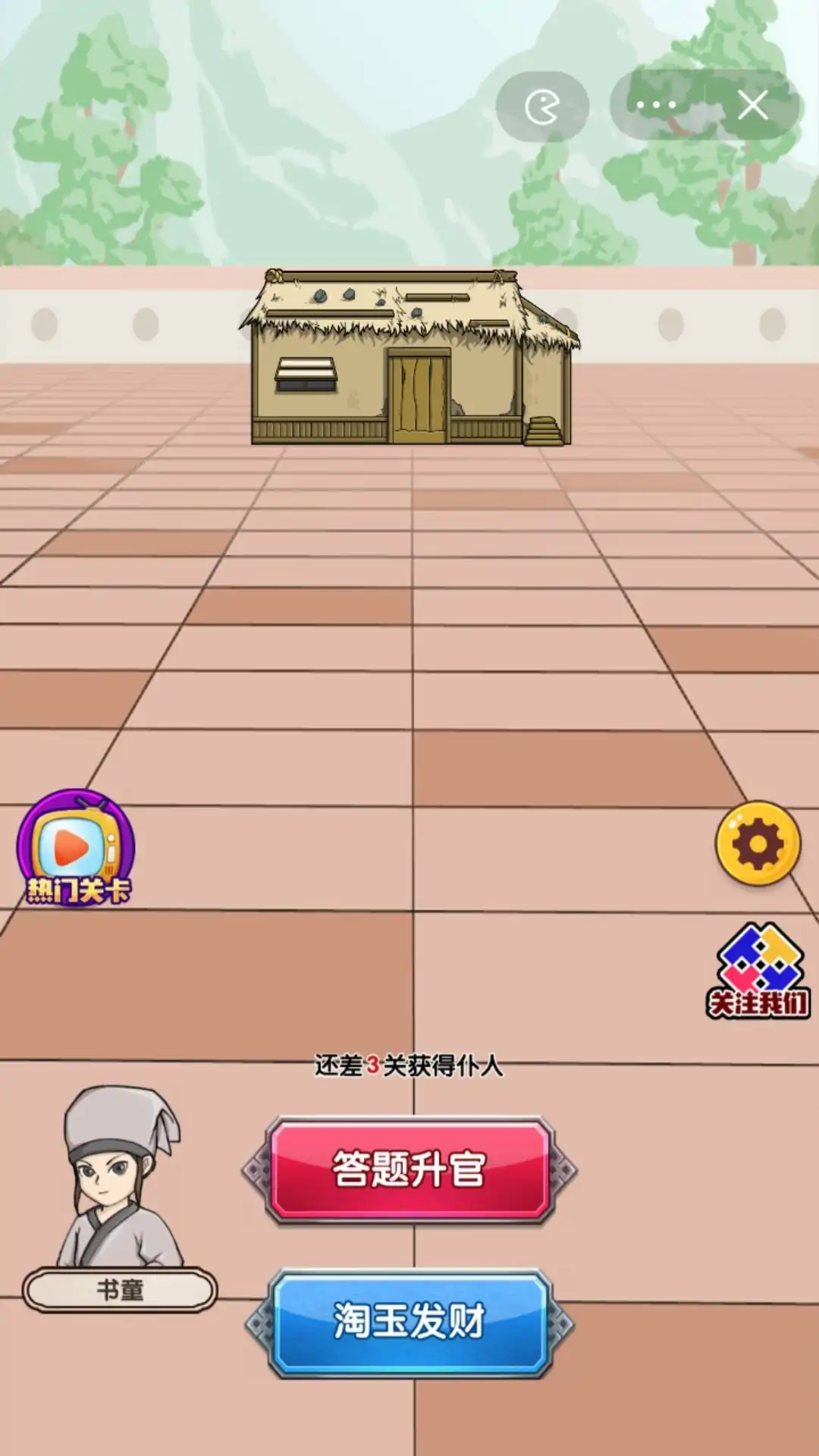Tap the red 答题升官 button
Screen dimensions: 819x1456
coord(409,1169)
